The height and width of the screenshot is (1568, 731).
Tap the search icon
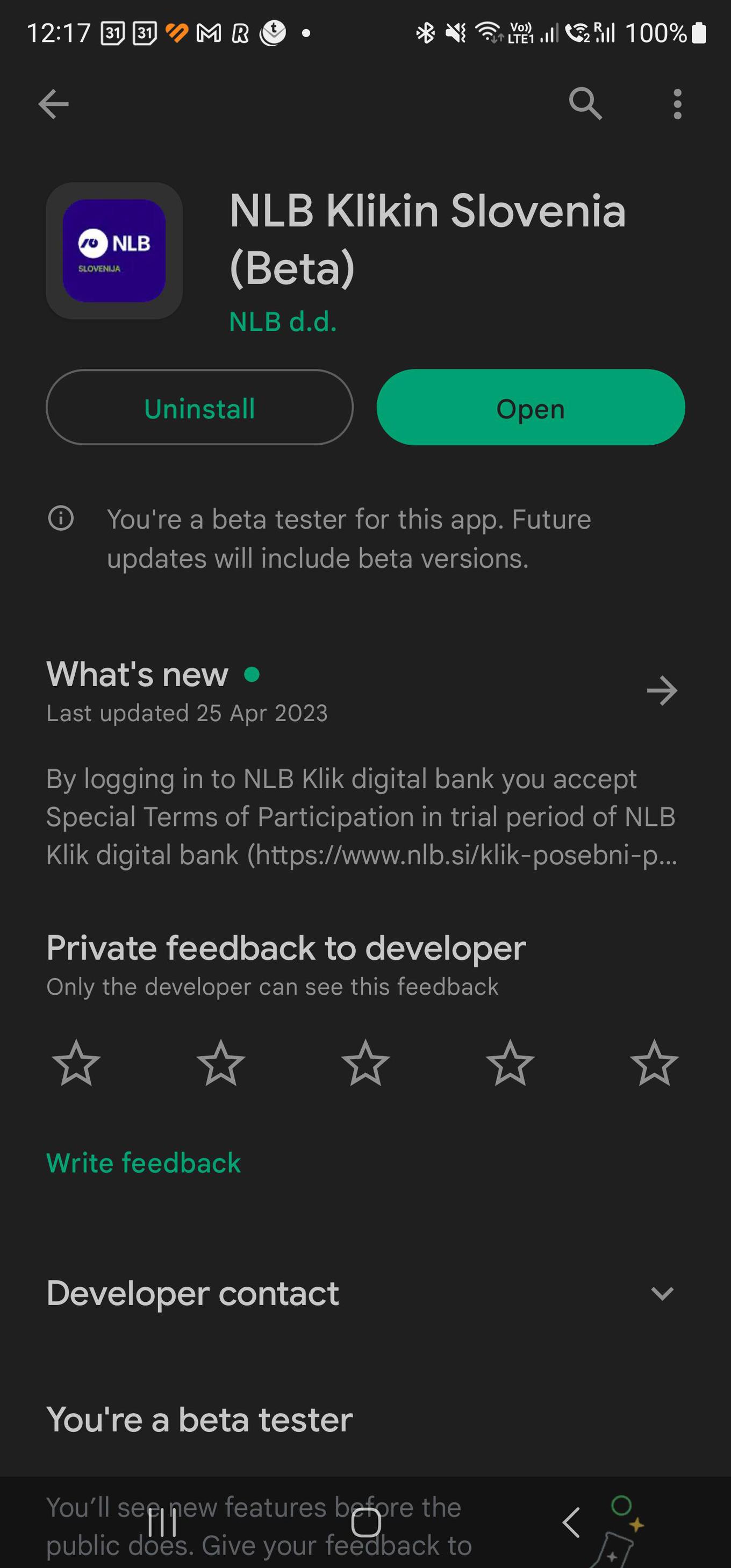pos(585,103)
